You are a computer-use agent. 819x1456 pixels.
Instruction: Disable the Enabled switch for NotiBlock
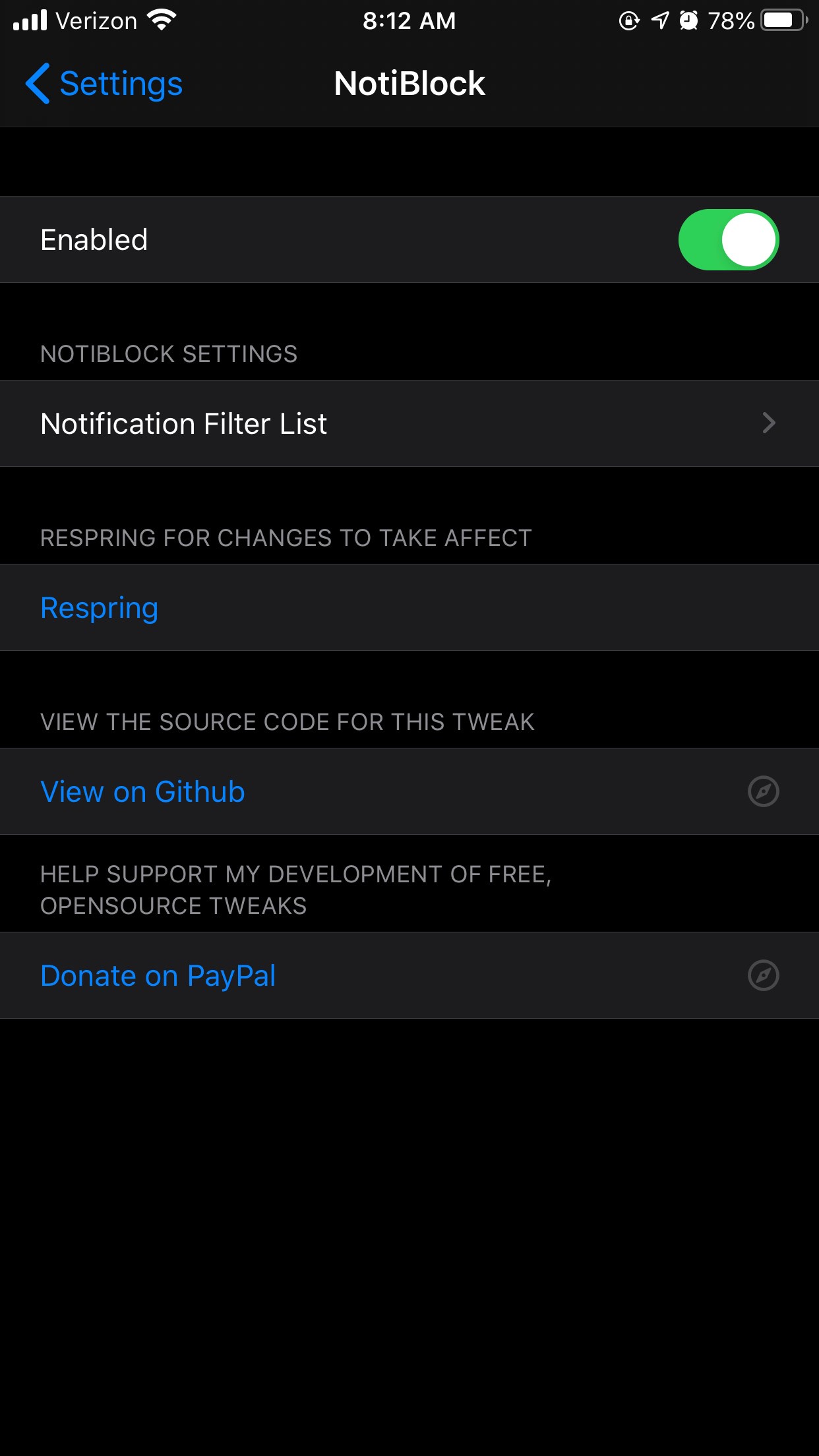pyautogui.click(x=728, y=240)
